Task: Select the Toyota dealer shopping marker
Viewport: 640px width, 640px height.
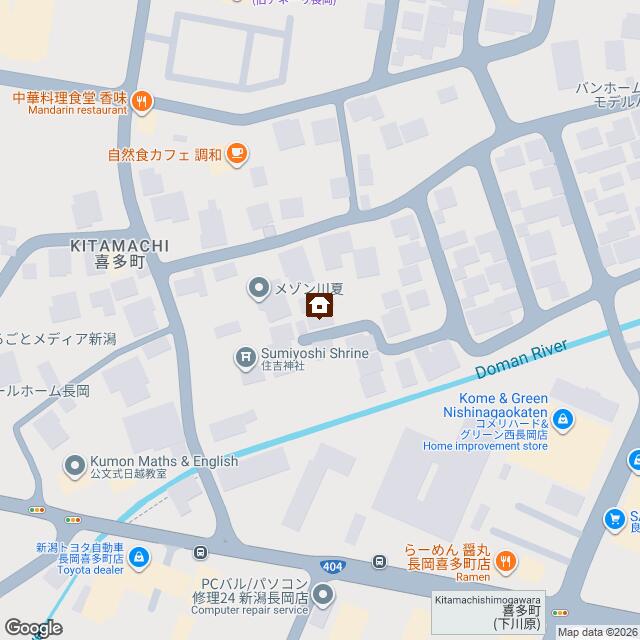Action: coord(139,556)
